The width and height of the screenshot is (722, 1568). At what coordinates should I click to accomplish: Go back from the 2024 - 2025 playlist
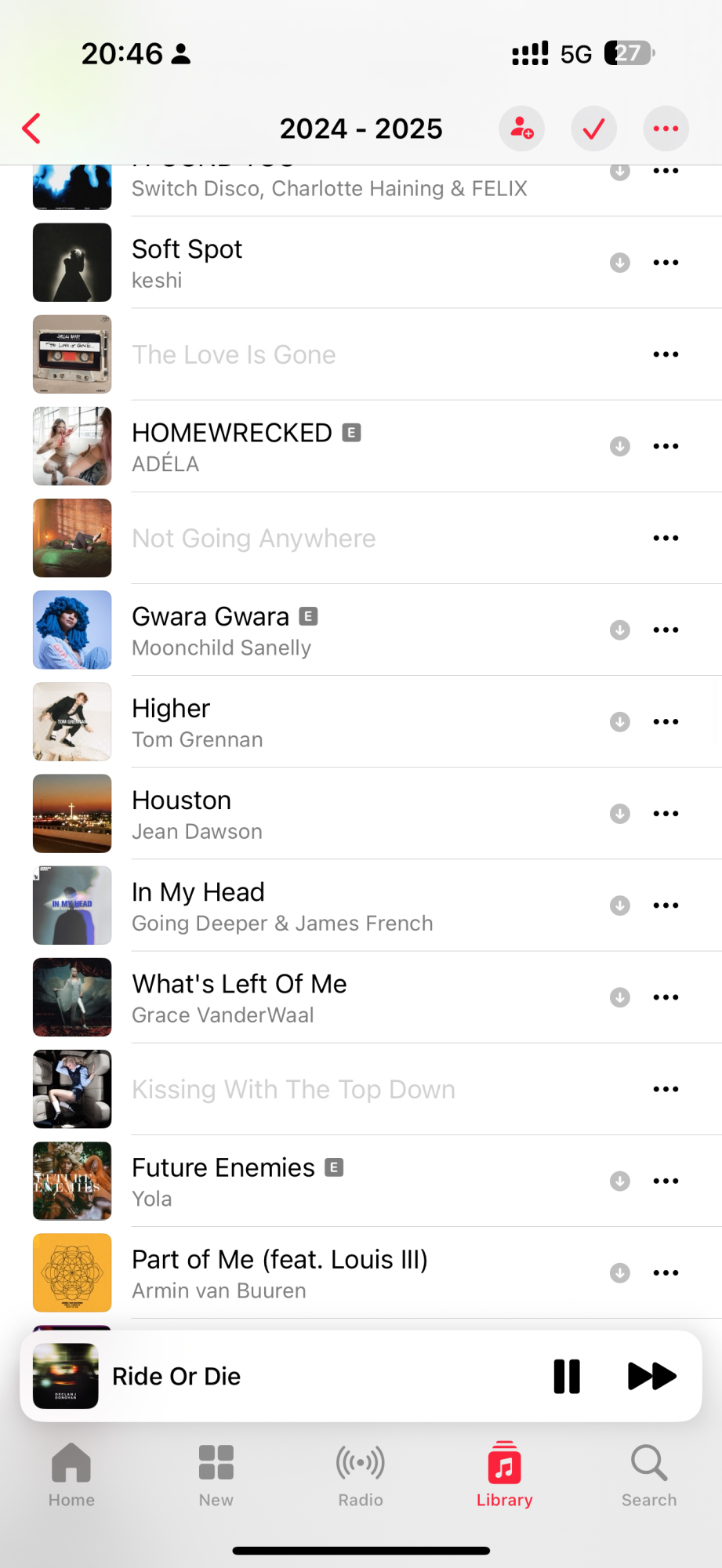32,129
